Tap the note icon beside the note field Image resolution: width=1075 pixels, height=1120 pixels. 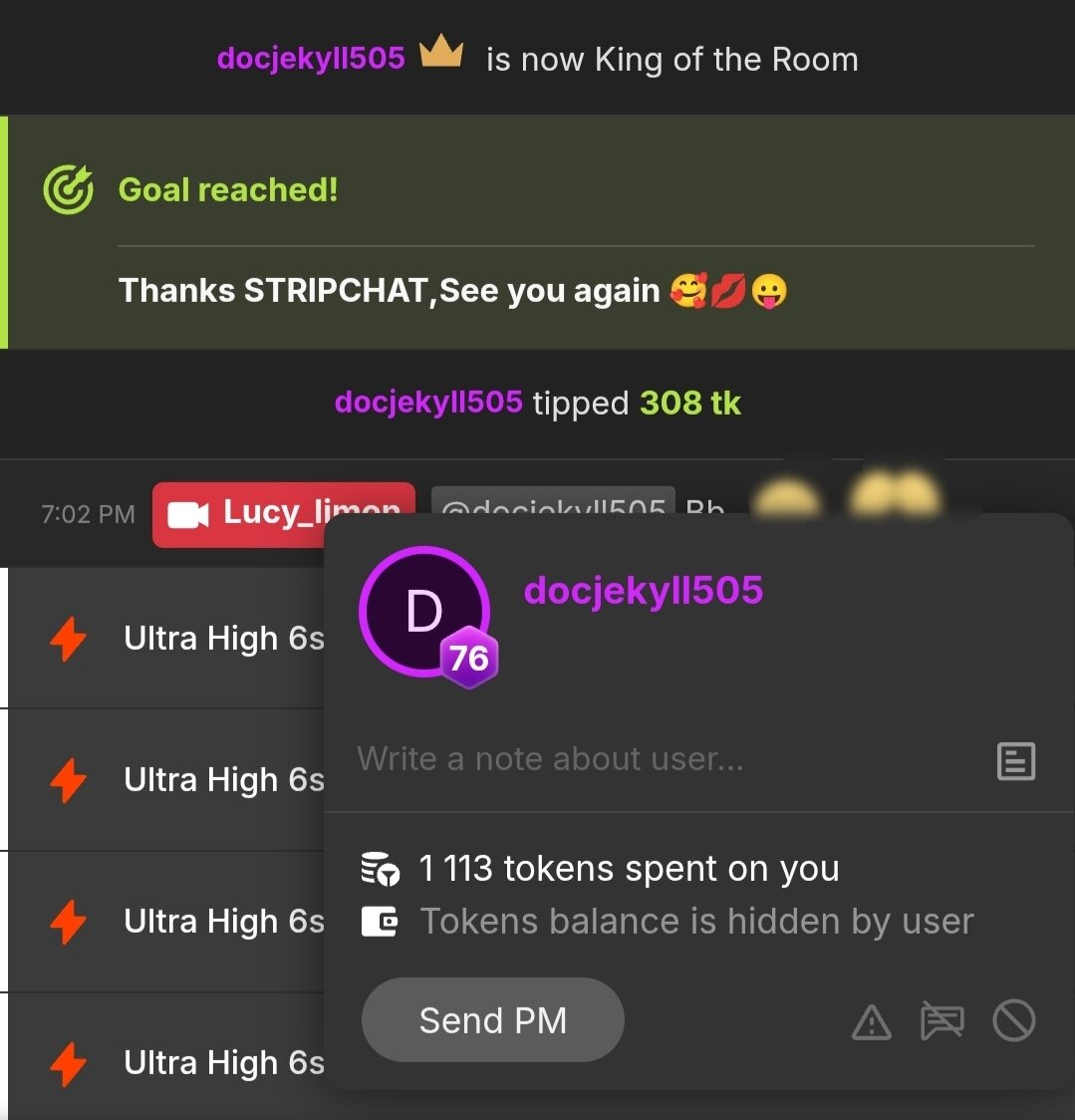coord(1015,761)
